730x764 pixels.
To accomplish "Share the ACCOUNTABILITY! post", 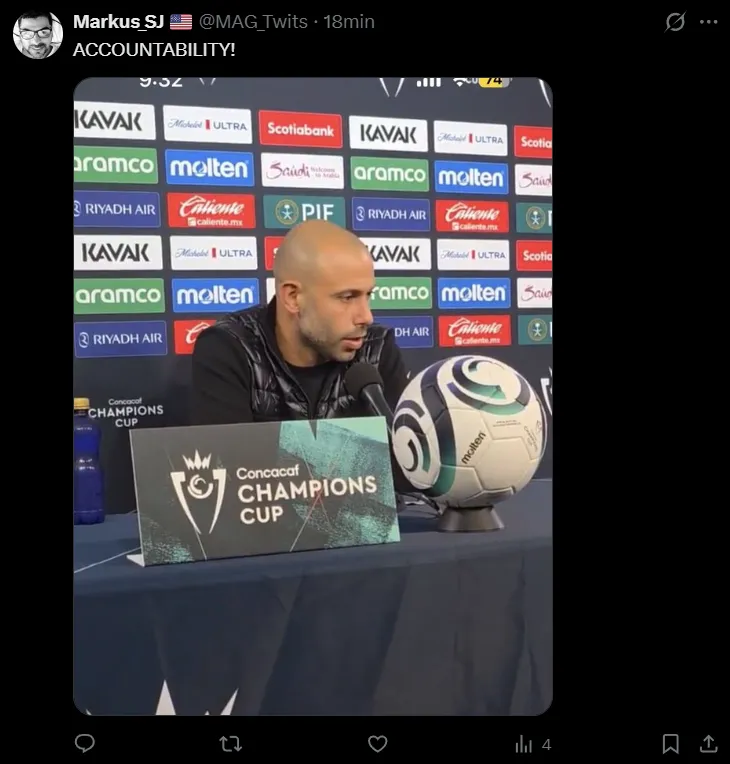I will tap(708, 743).
